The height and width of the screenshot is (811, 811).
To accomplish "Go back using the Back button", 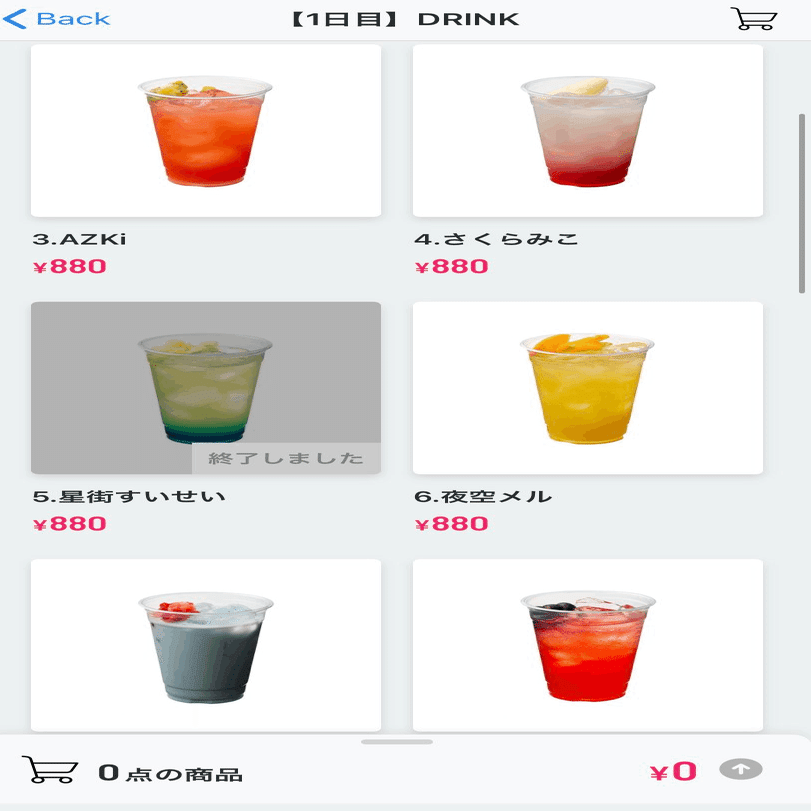I will pos(58,19).
